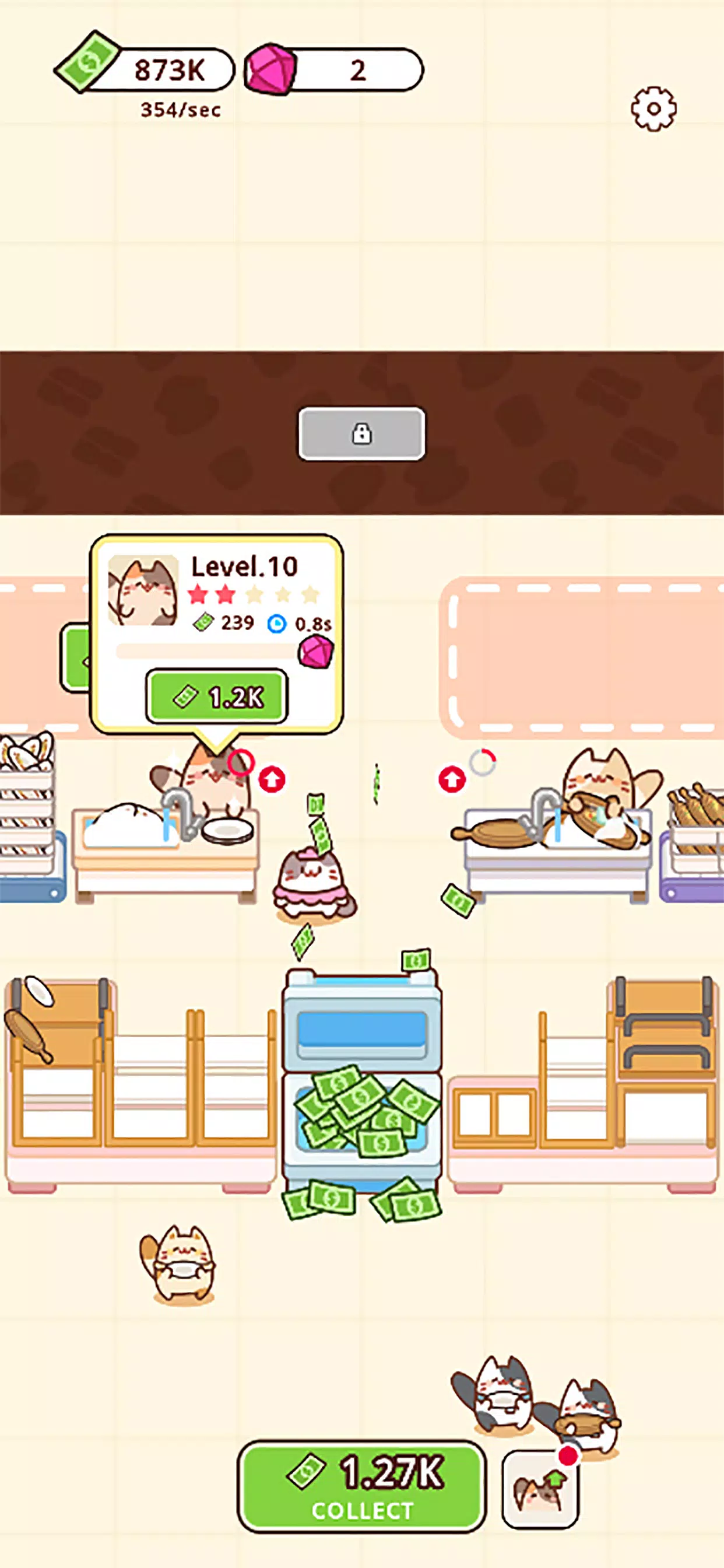The width and height of the screenshot is (724, 1568).
Task: Open the settings gear
Action: pyautogui.click(x=653, y=109)
